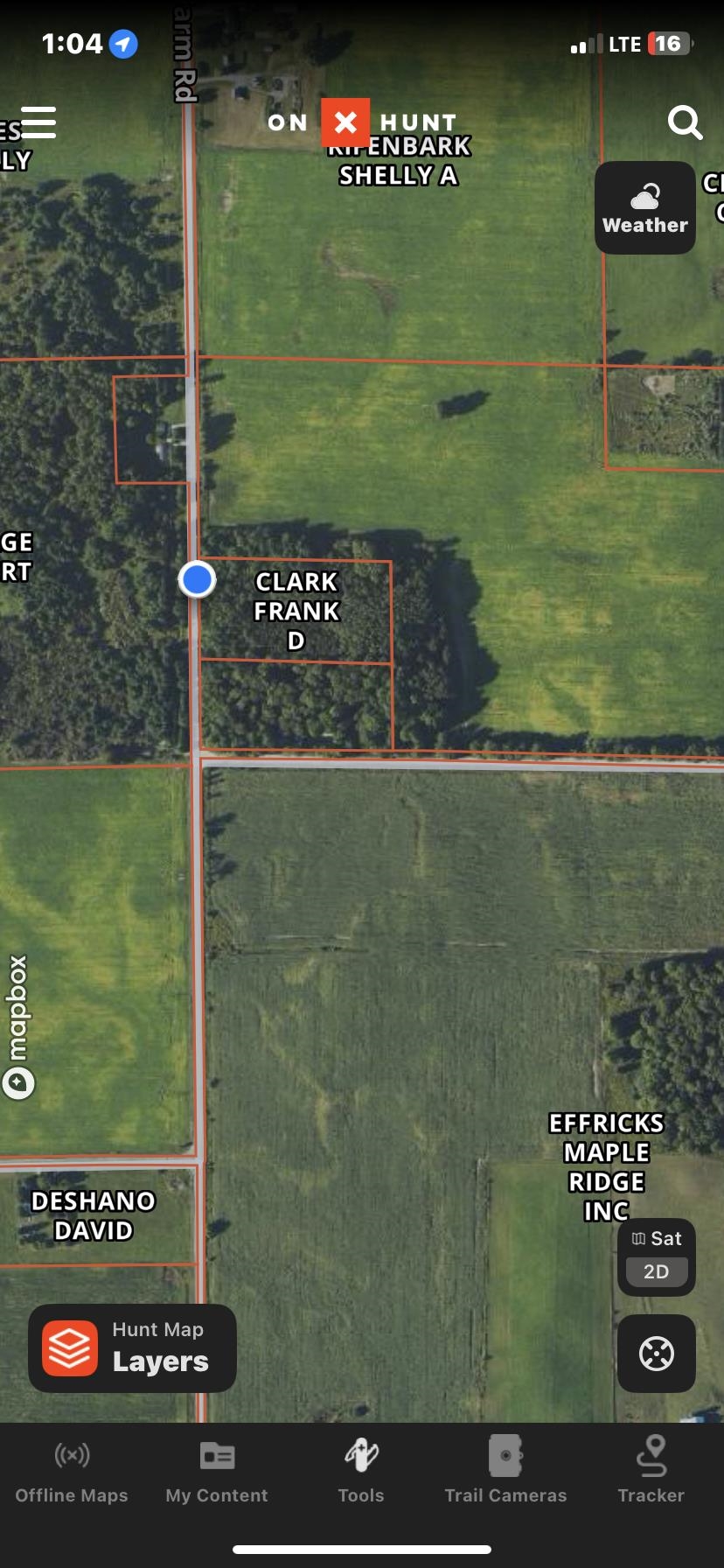Open the hamburger menu
This screenshot has width=724, height=1568.
[x=38, y=122]
